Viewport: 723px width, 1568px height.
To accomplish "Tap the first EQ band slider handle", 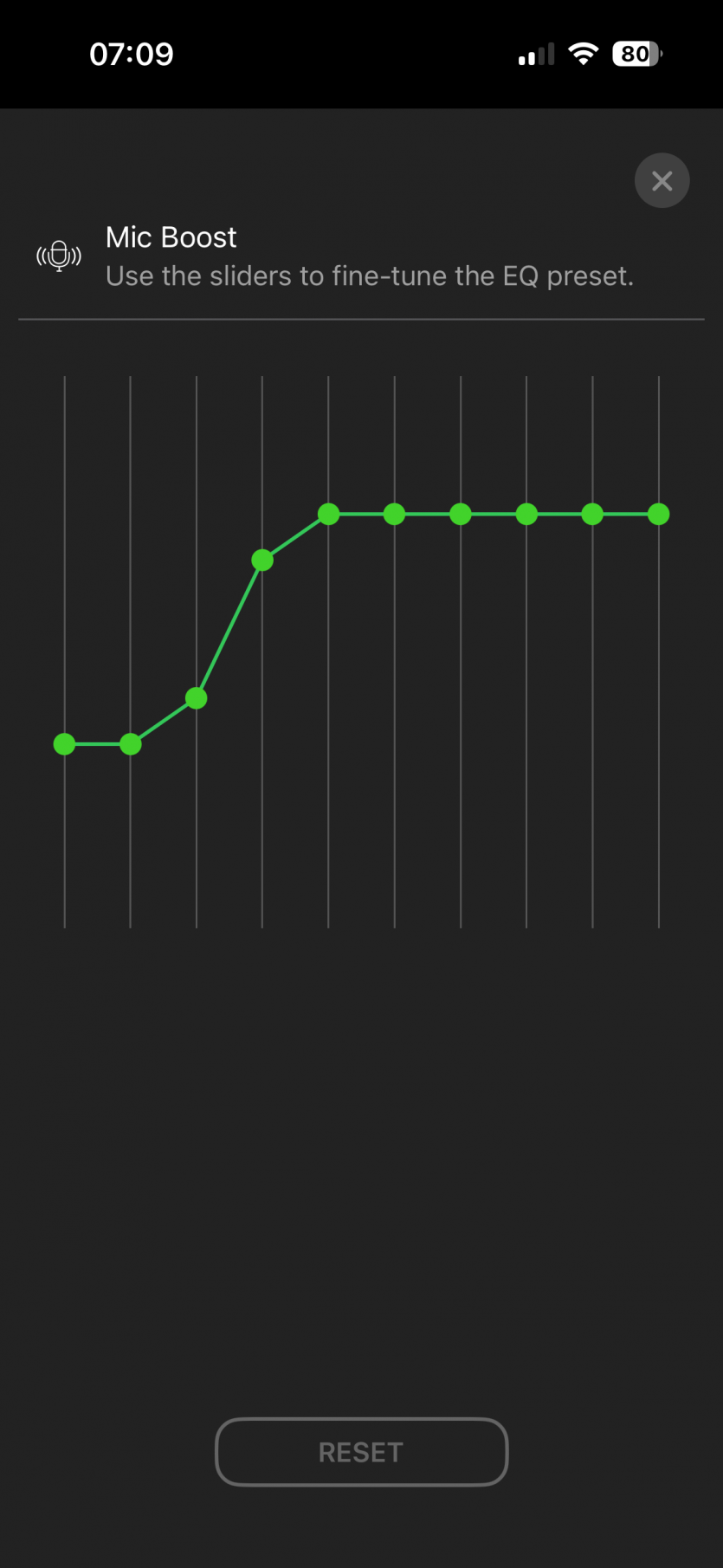I will click(65, 744).
